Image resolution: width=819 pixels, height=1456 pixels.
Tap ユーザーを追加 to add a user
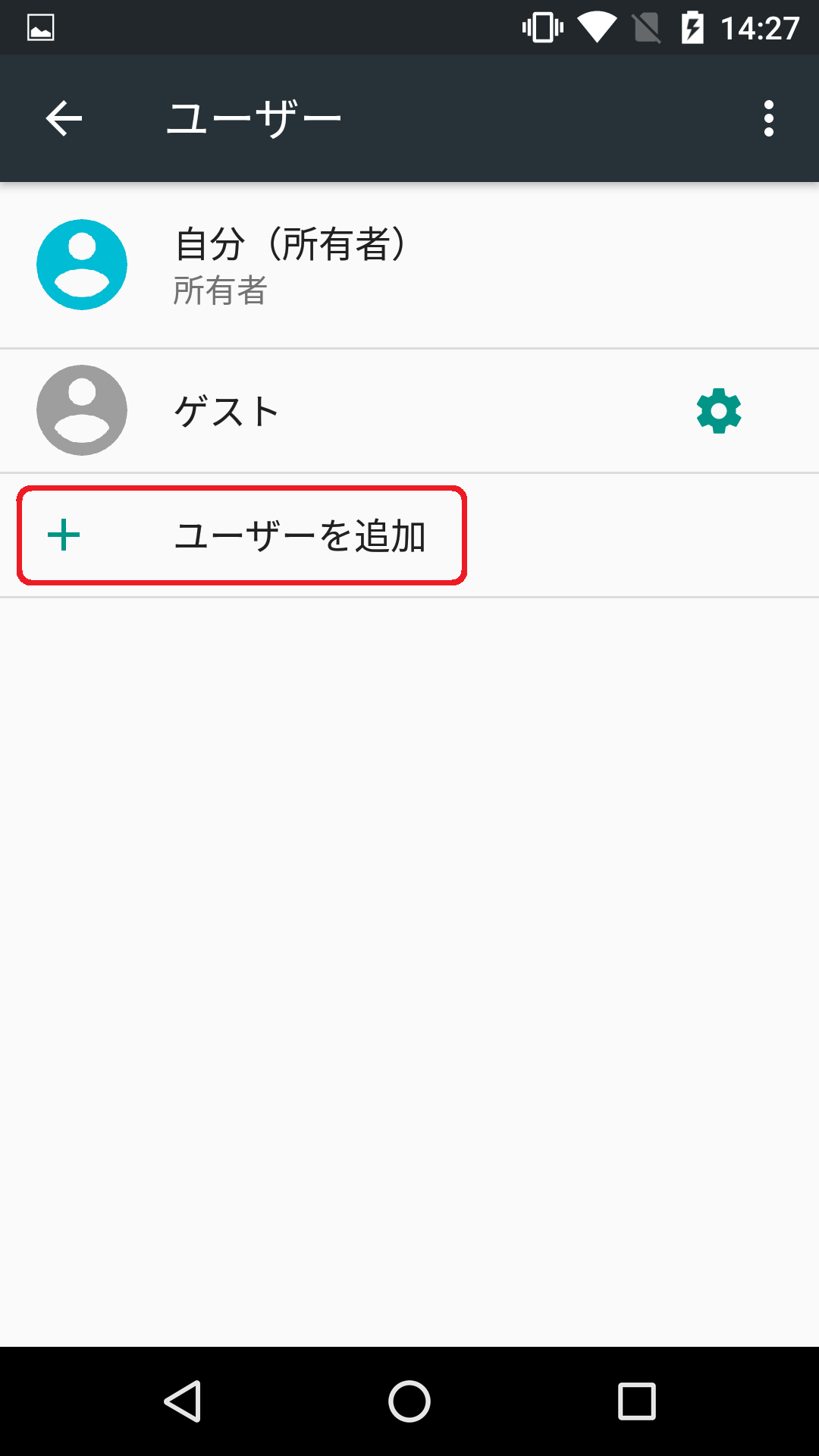409,535
